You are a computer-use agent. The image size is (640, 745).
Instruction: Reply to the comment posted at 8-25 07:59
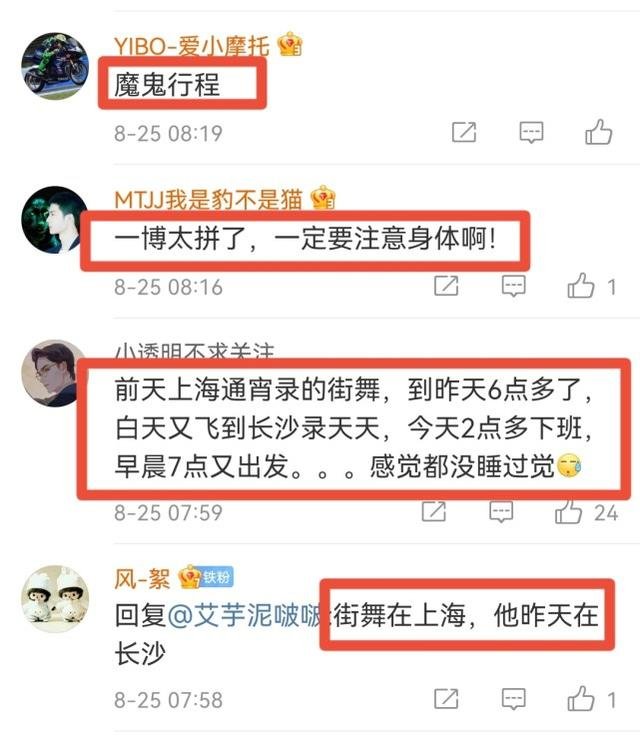[x=501, y=513]
